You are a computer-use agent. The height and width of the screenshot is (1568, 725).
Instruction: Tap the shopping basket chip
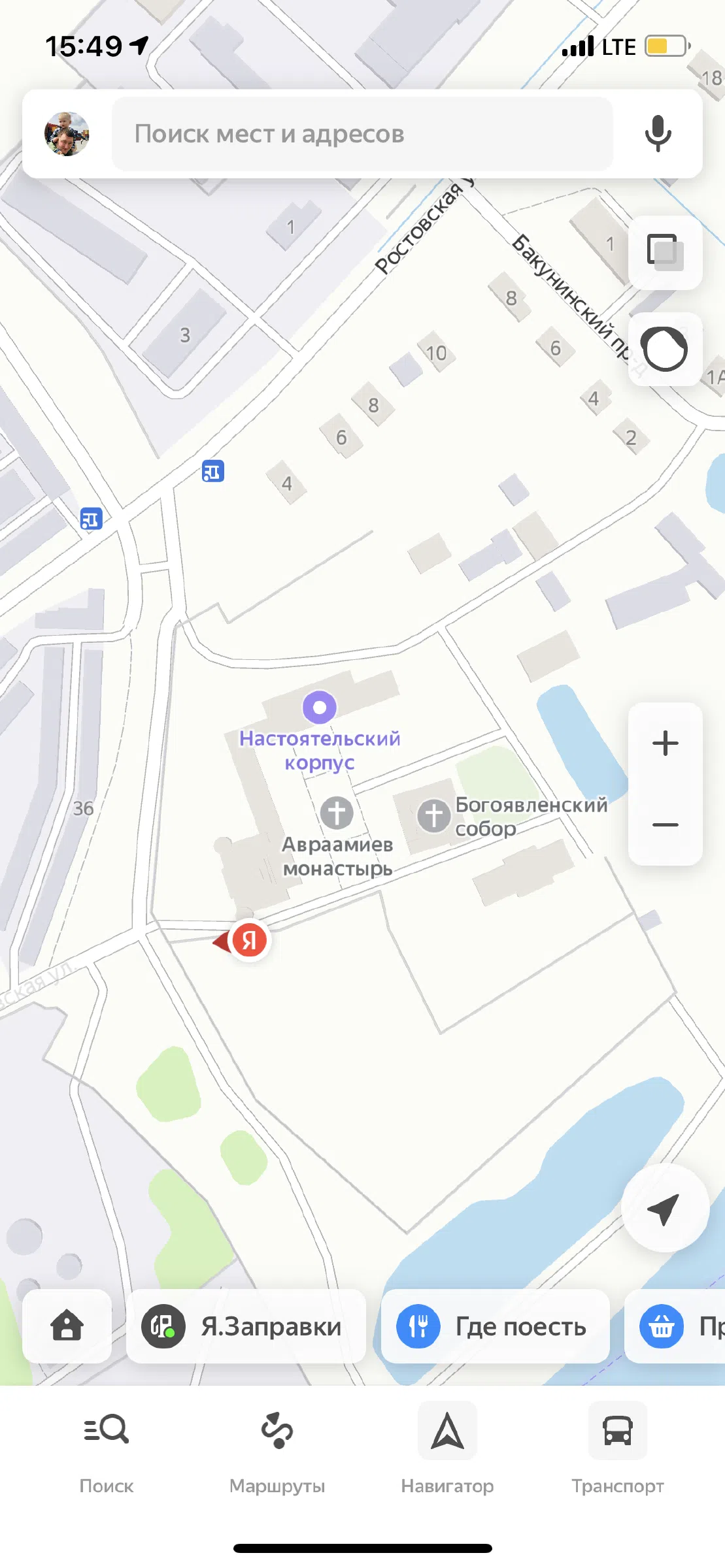point(675,1326)
